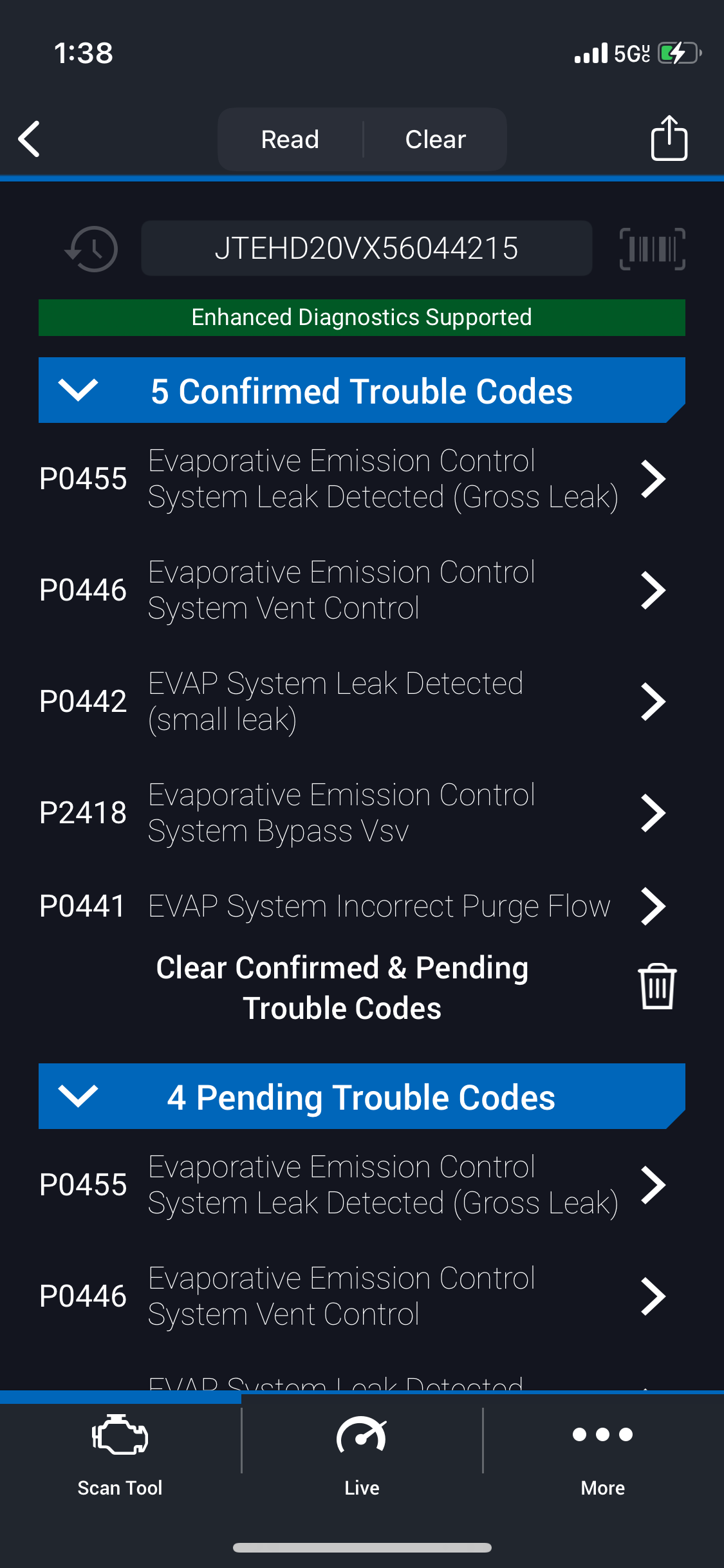Open VIN history clock icon
Screen dimensions: 724x1568
92,248
